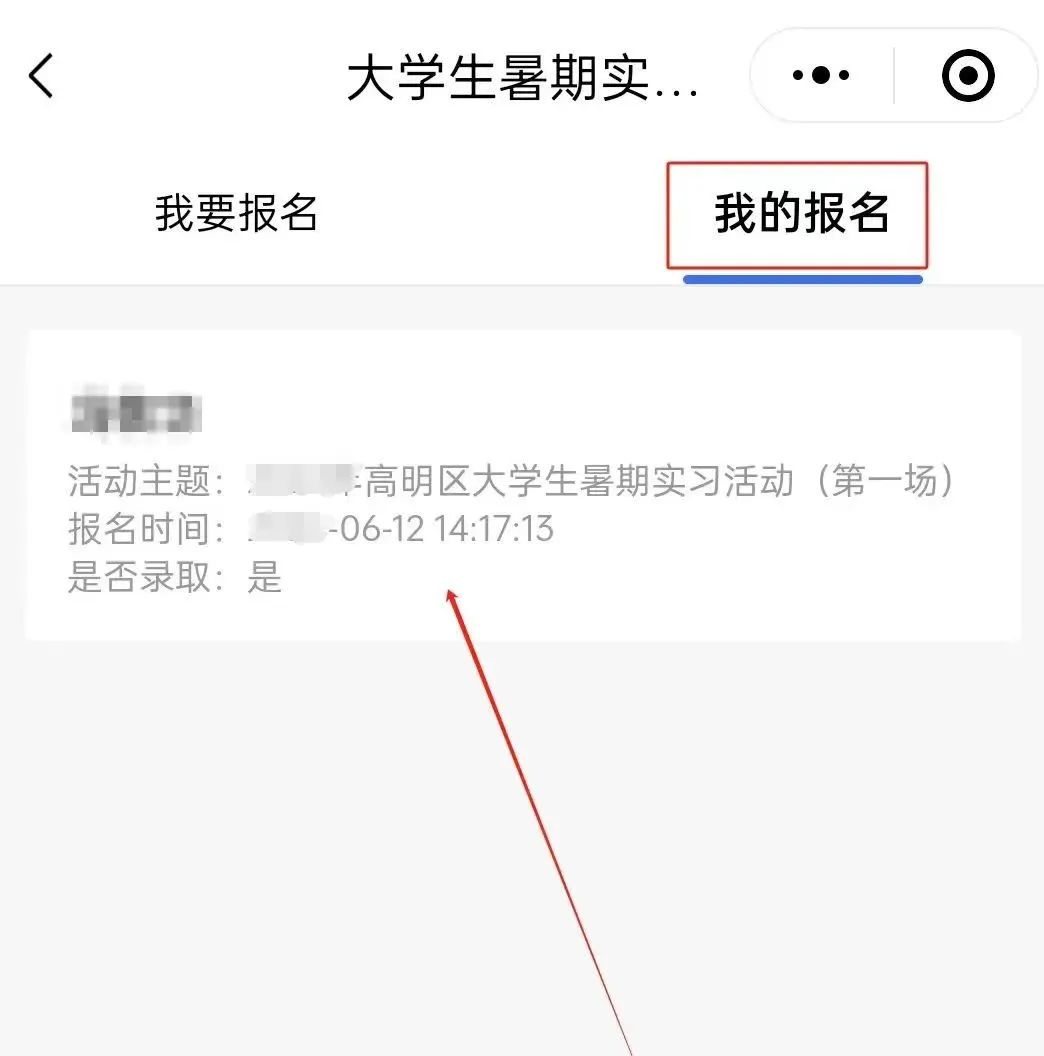Switch to the 我要报名 tab
The height and width of the screenshot is (1056, 1044).
pos(236,213)
